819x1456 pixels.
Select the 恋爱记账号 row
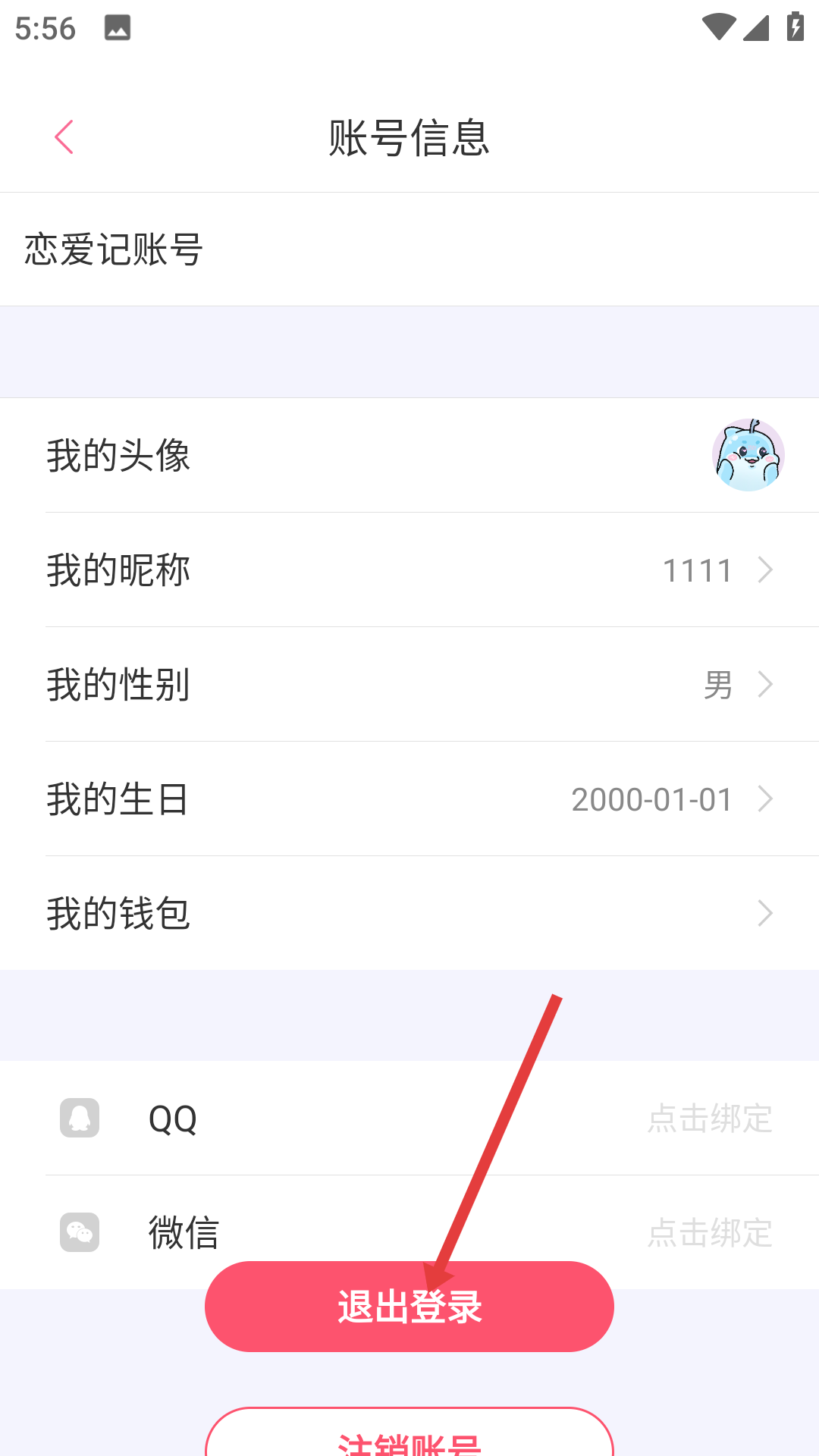tap(114, 248)
